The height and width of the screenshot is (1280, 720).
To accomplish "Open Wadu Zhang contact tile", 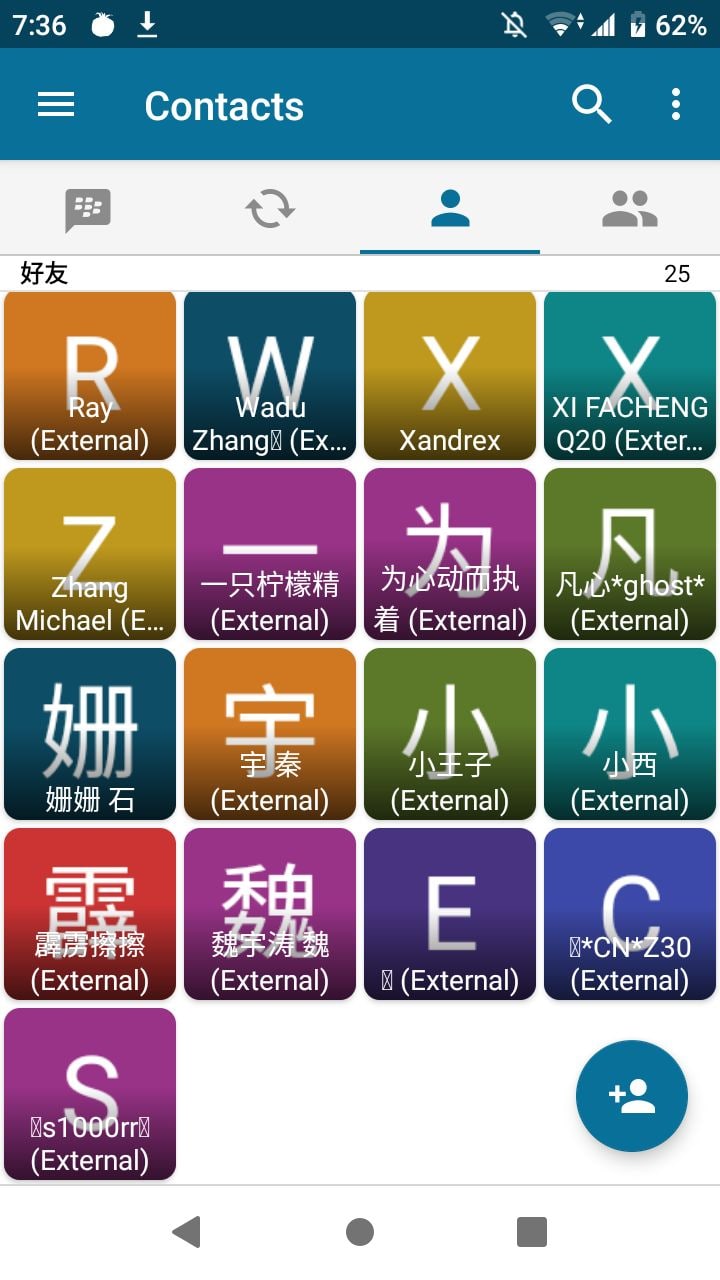I will (270, 376).
